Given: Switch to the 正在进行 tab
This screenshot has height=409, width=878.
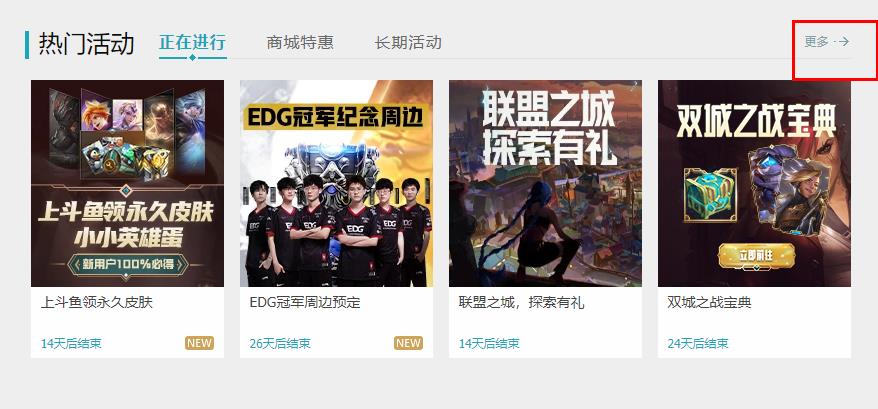Looking at the screenshot, I should pos(192,42).
